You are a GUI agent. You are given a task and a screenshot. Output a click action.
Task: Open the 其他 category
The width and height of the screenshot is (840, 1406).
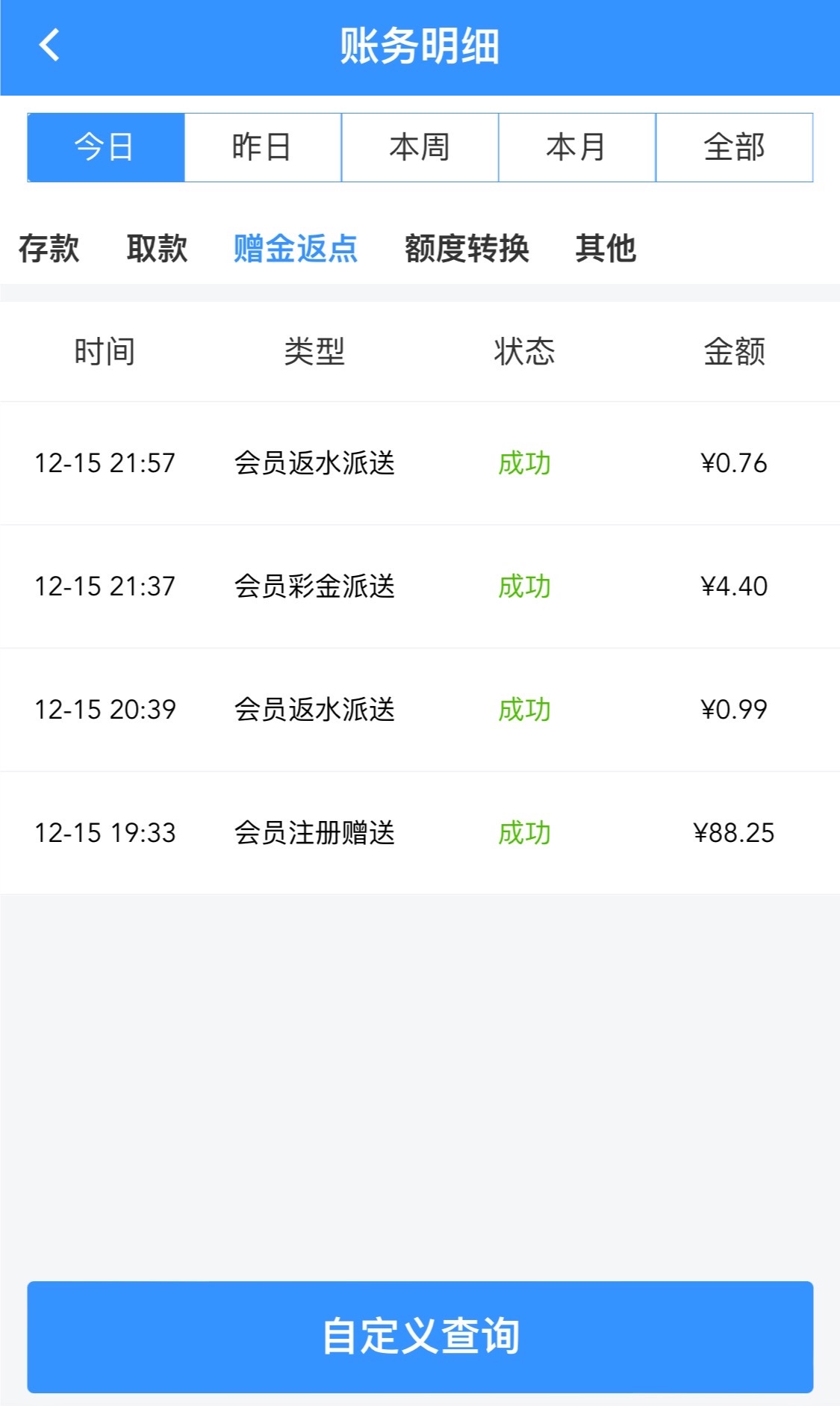coord(606,248)
